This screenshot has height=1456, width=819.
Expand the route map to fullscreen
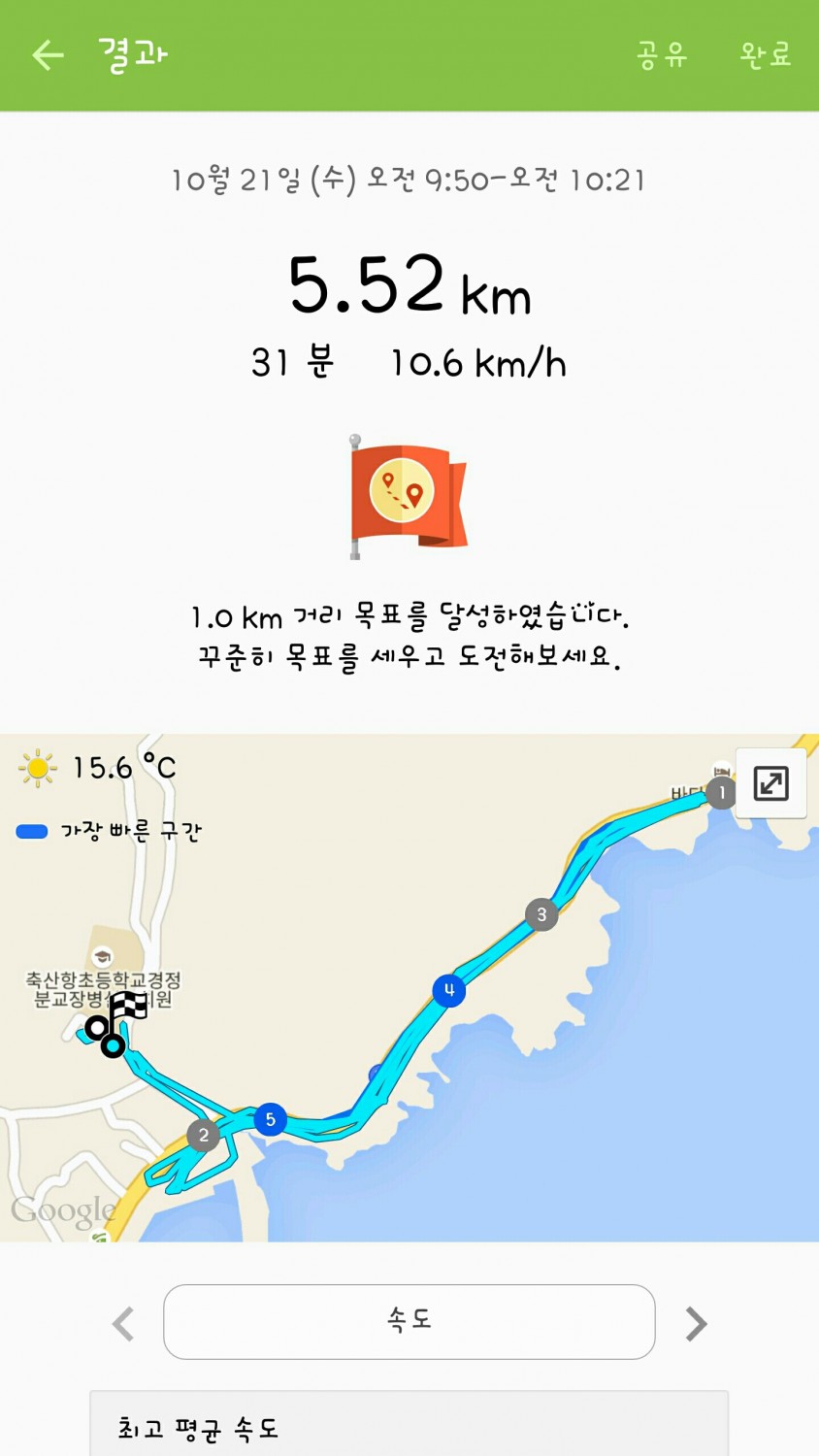click(x=770, y=783)
